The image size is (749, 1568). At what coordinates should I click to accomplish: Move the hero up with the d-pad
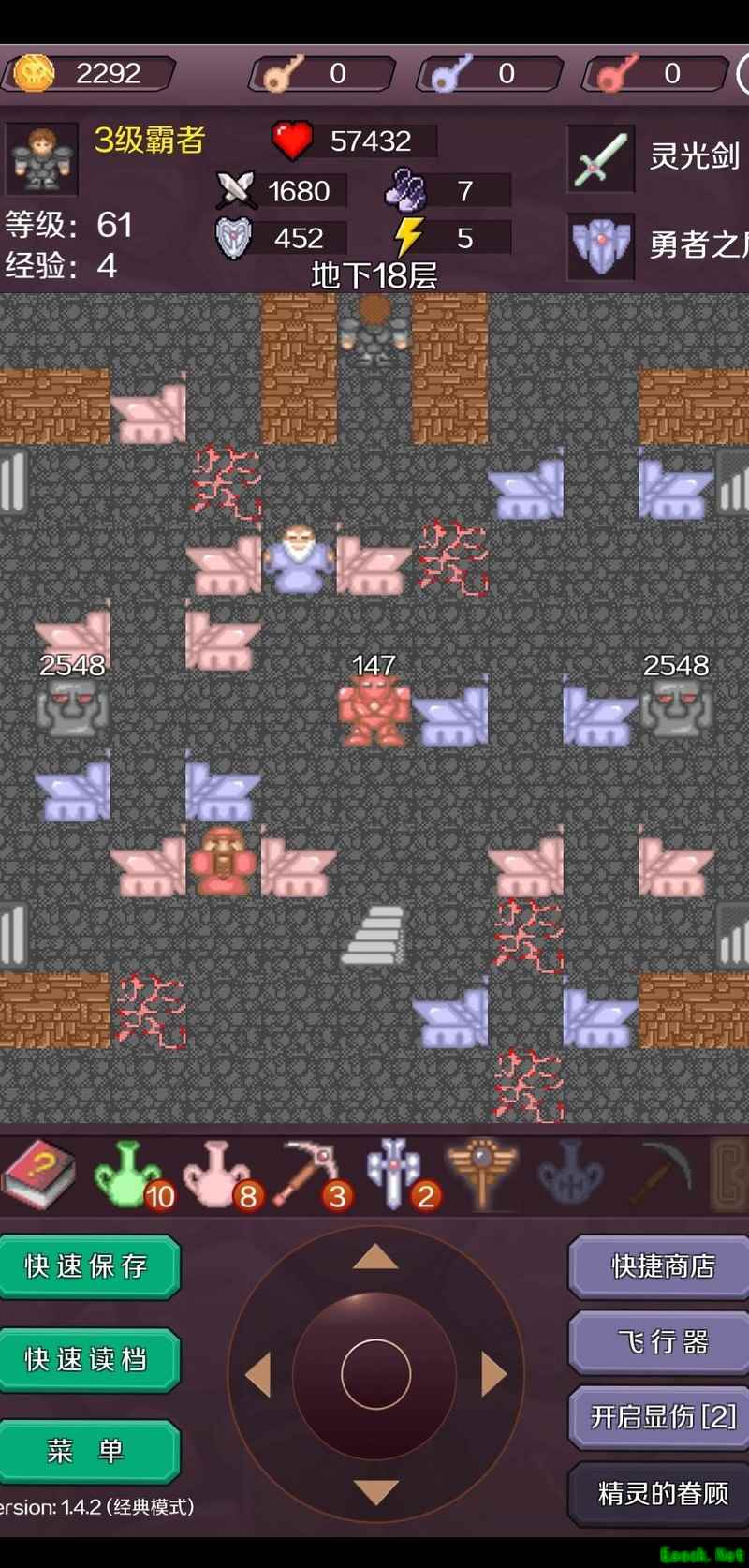pos(375,1258)
